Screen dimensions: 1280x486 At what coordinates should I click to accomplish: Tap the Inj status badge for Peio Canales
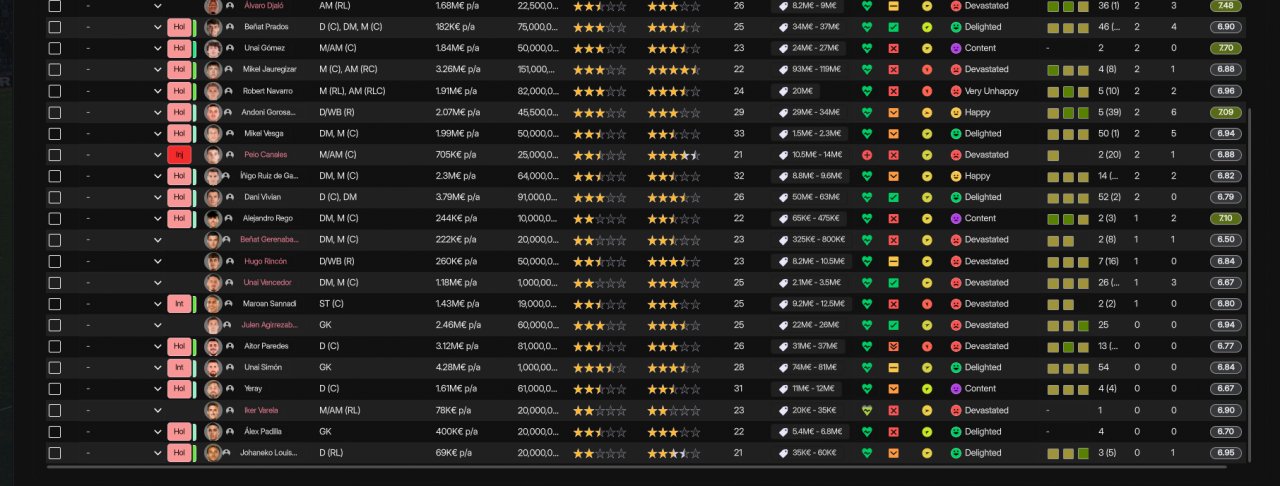pyautogui.click(x=179, y=155)
